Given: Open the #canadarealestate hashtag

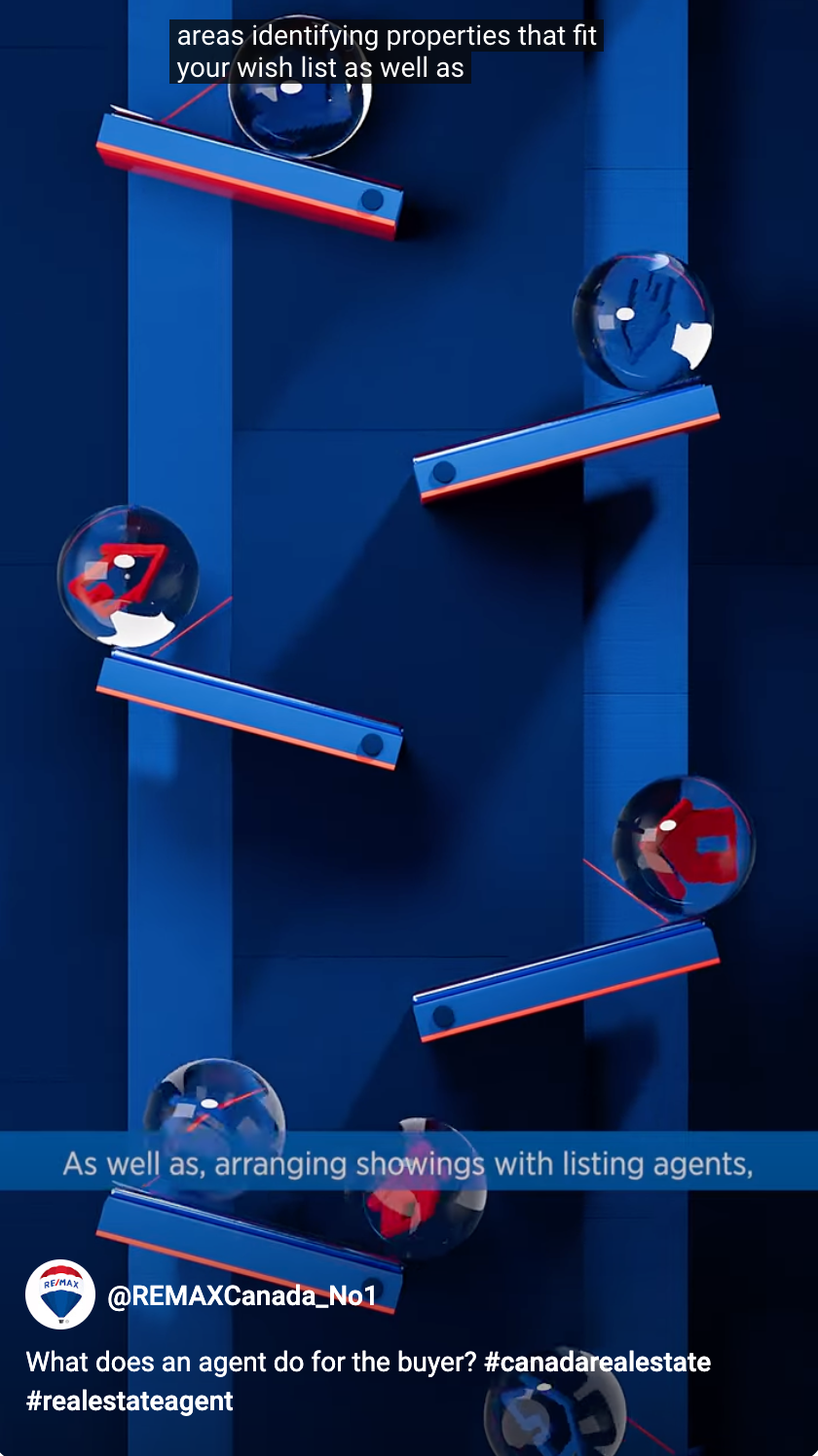Looking at the screenshot, I should pyautogui.click(x=597, y=1362).
